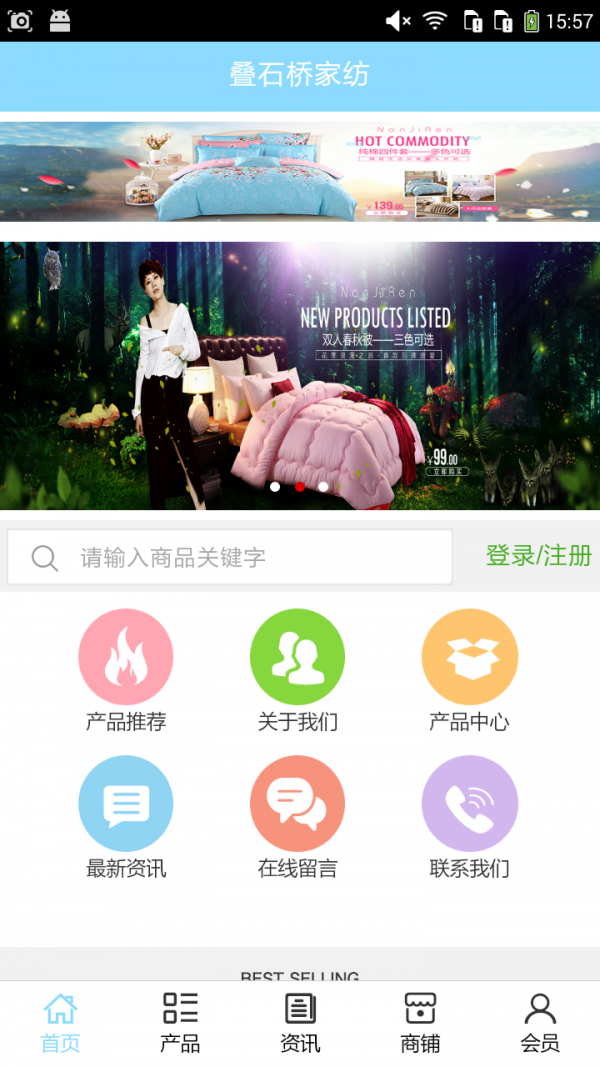Switch to the 资讯 tab
The width and height of the screenshot is (600, 1067).
300,1024
